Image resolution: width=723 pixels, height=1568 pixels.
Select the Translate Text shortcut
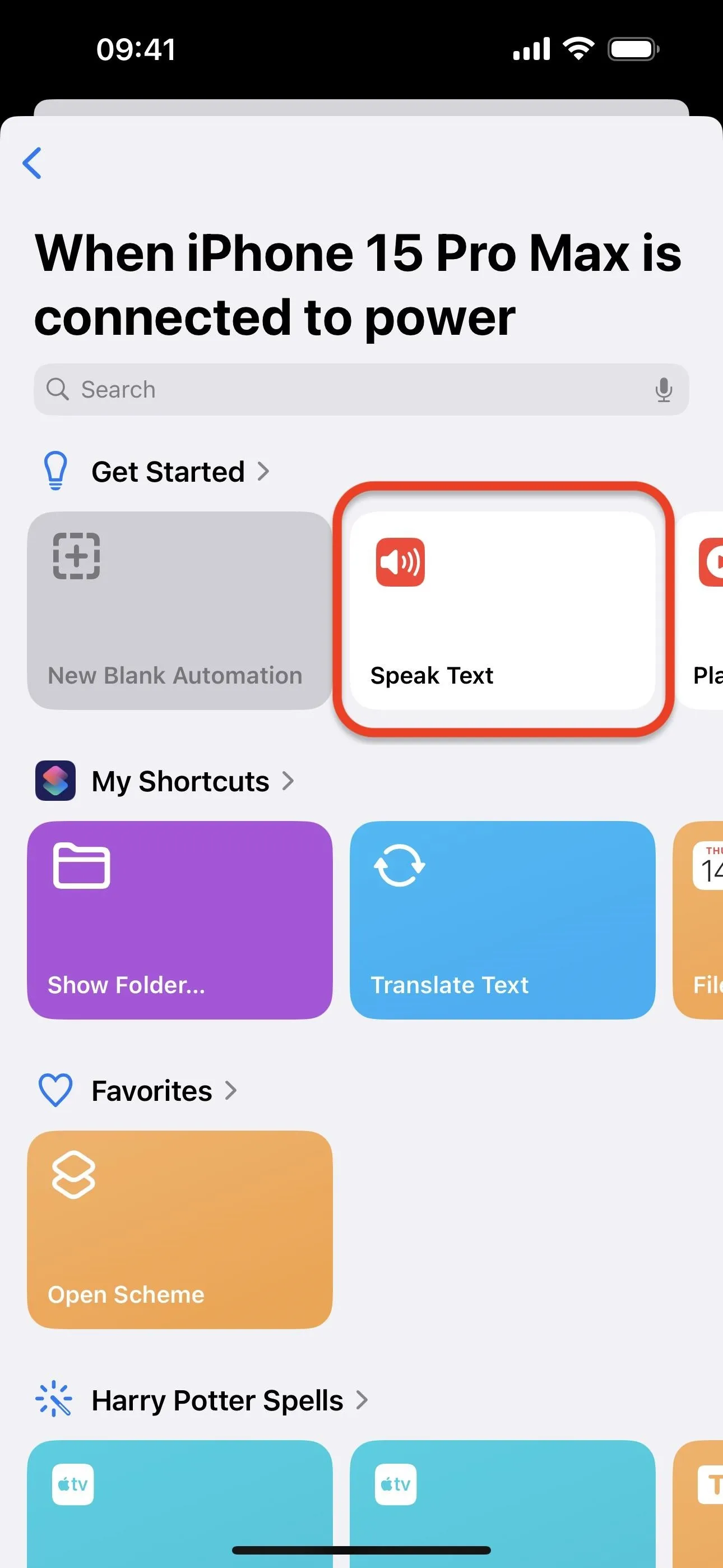[x=502, y=920]
